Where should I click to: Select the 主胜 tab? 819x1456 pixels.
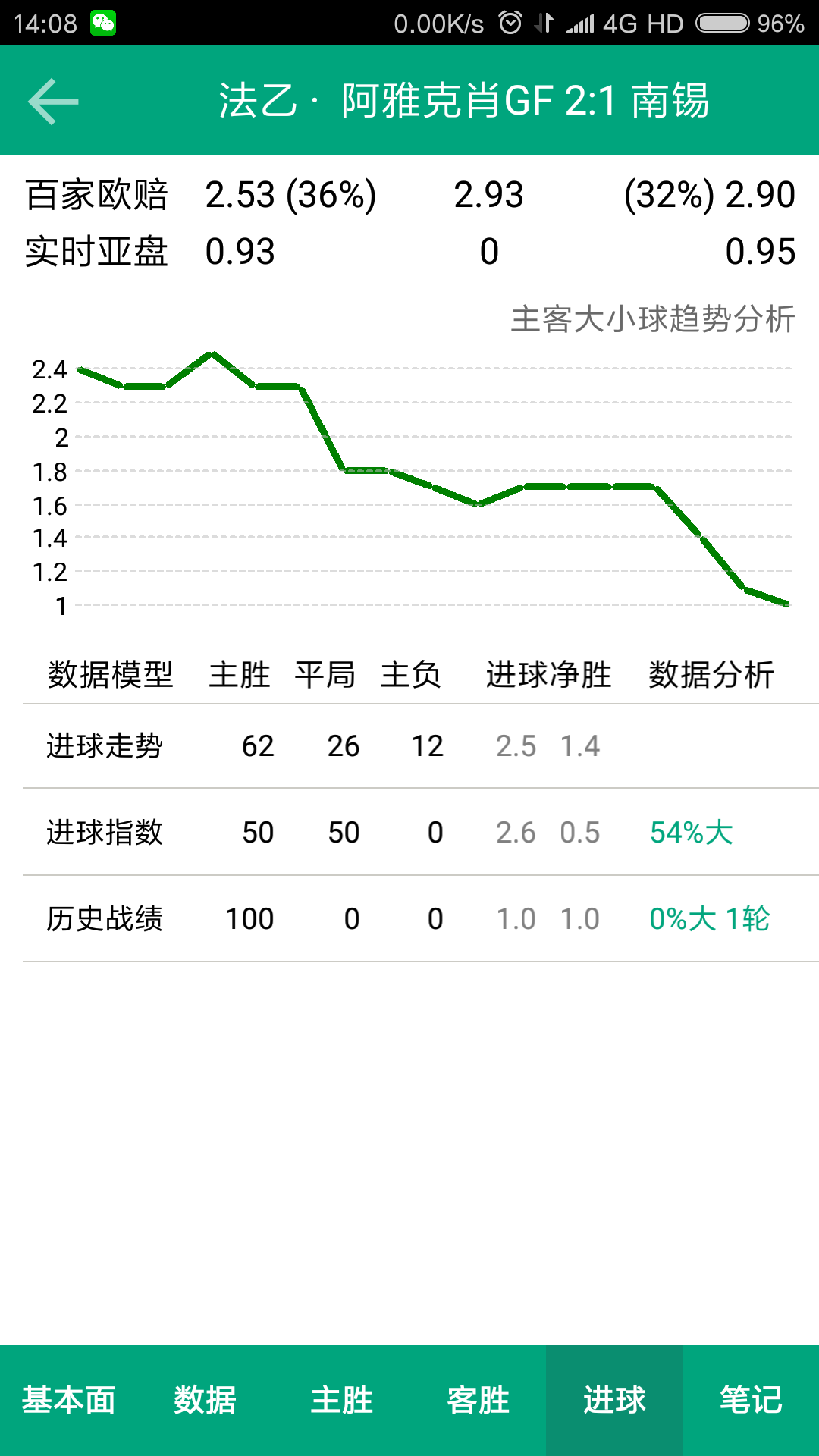341,1401
